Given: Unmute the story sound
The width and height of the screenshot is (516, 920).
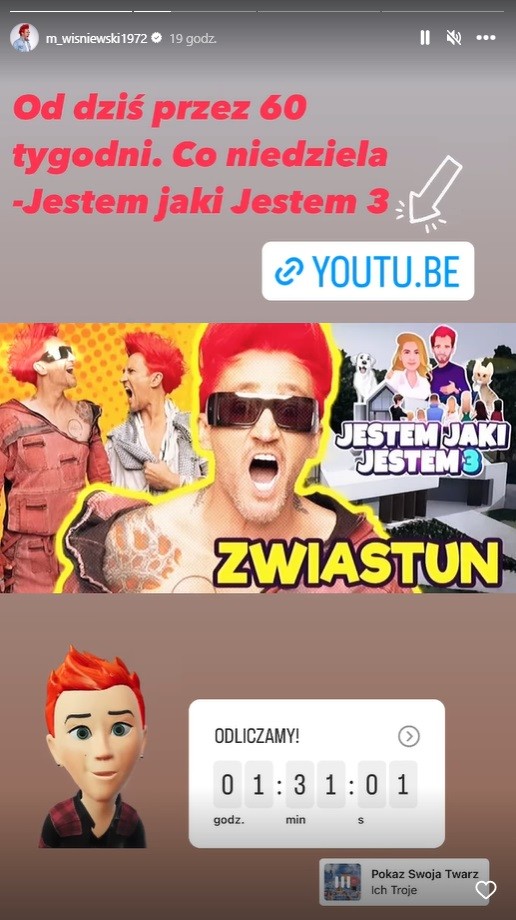Looking at the screenshot, I should click(x=454, y=38).
